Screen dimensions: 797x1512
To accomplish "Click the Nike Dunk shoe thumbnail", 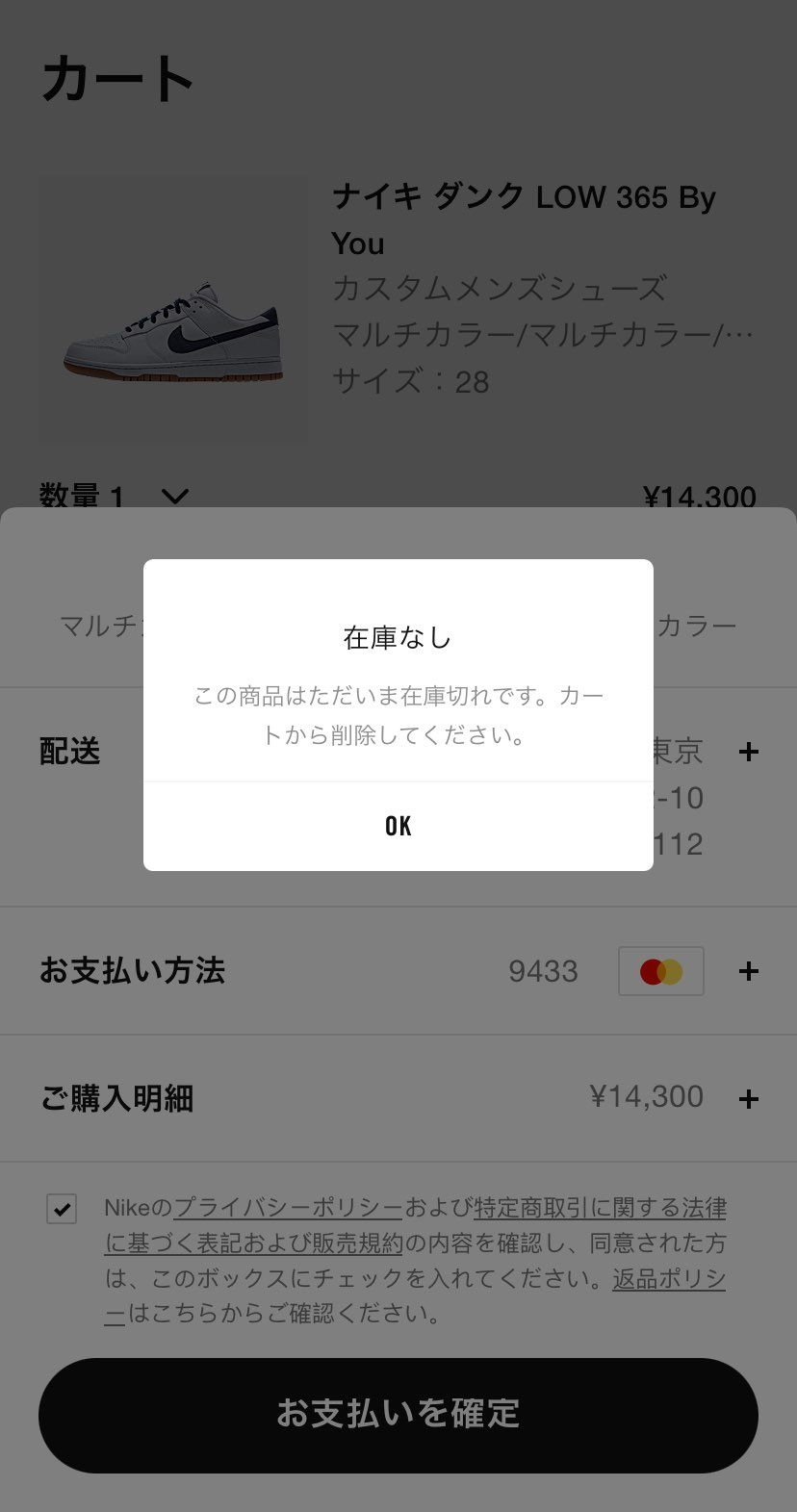I will coord(171,308).
